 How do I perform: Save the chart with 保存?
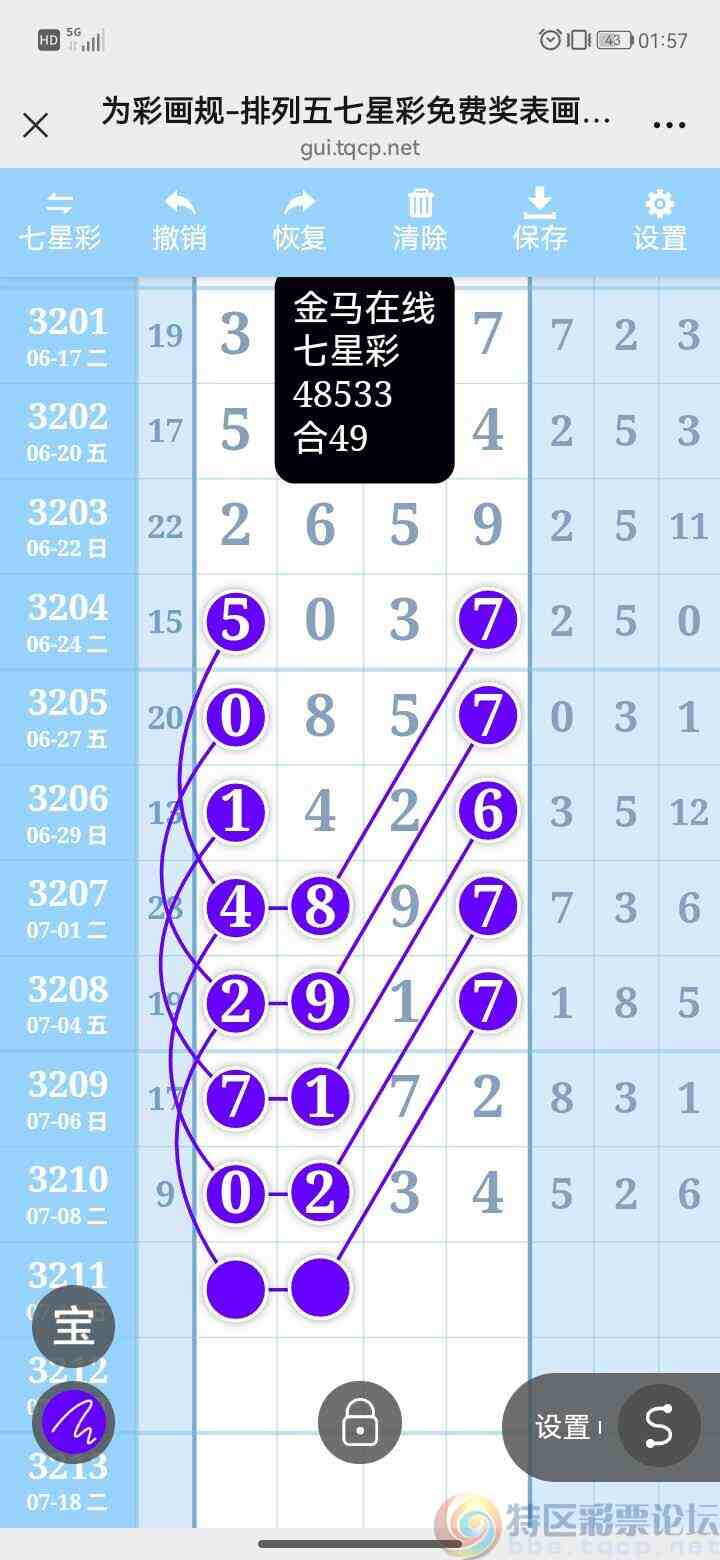(x=540, y=221)
